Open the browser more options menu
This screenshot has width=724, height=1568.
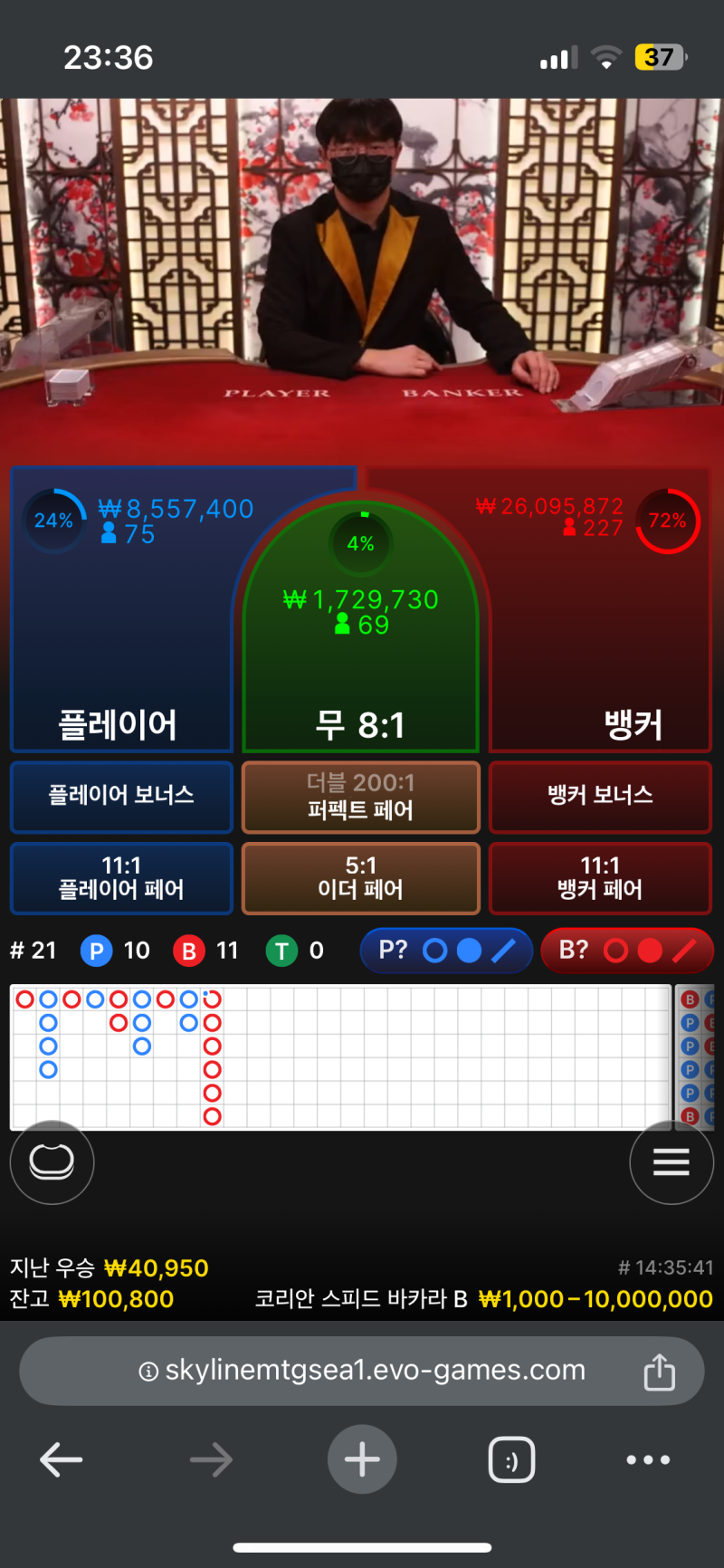click(x=648, y=1459)
